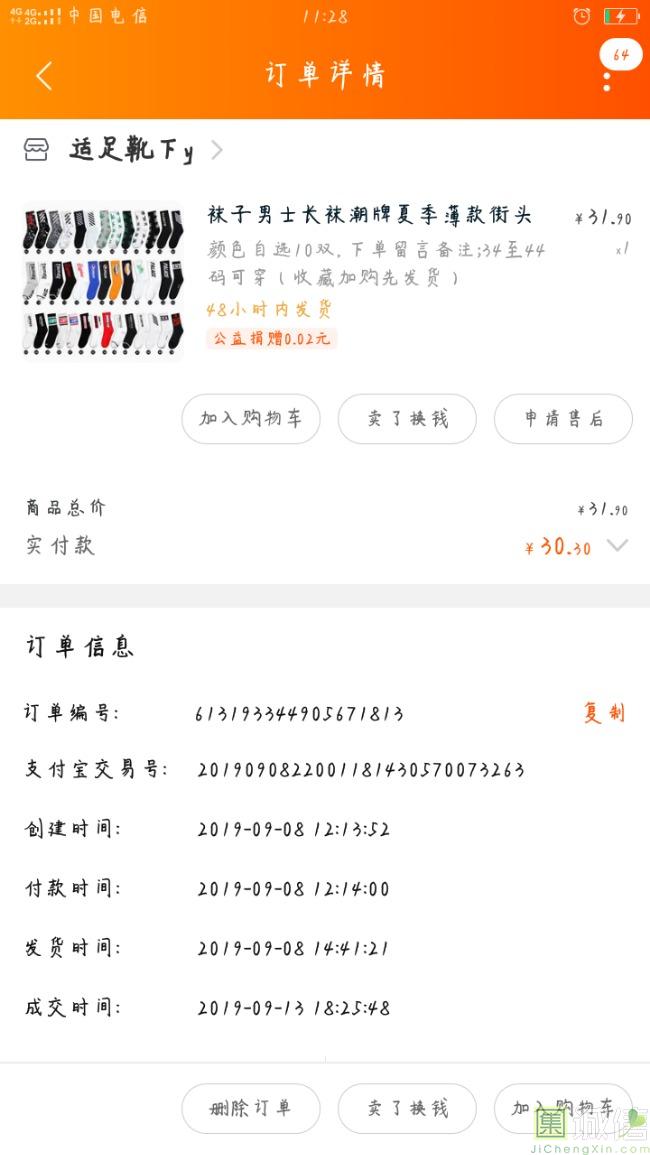Viewport: 650px width, 1155px height.
Task: Tap 卖了换钱 beside 申请售后
Action: click(407, 419)
